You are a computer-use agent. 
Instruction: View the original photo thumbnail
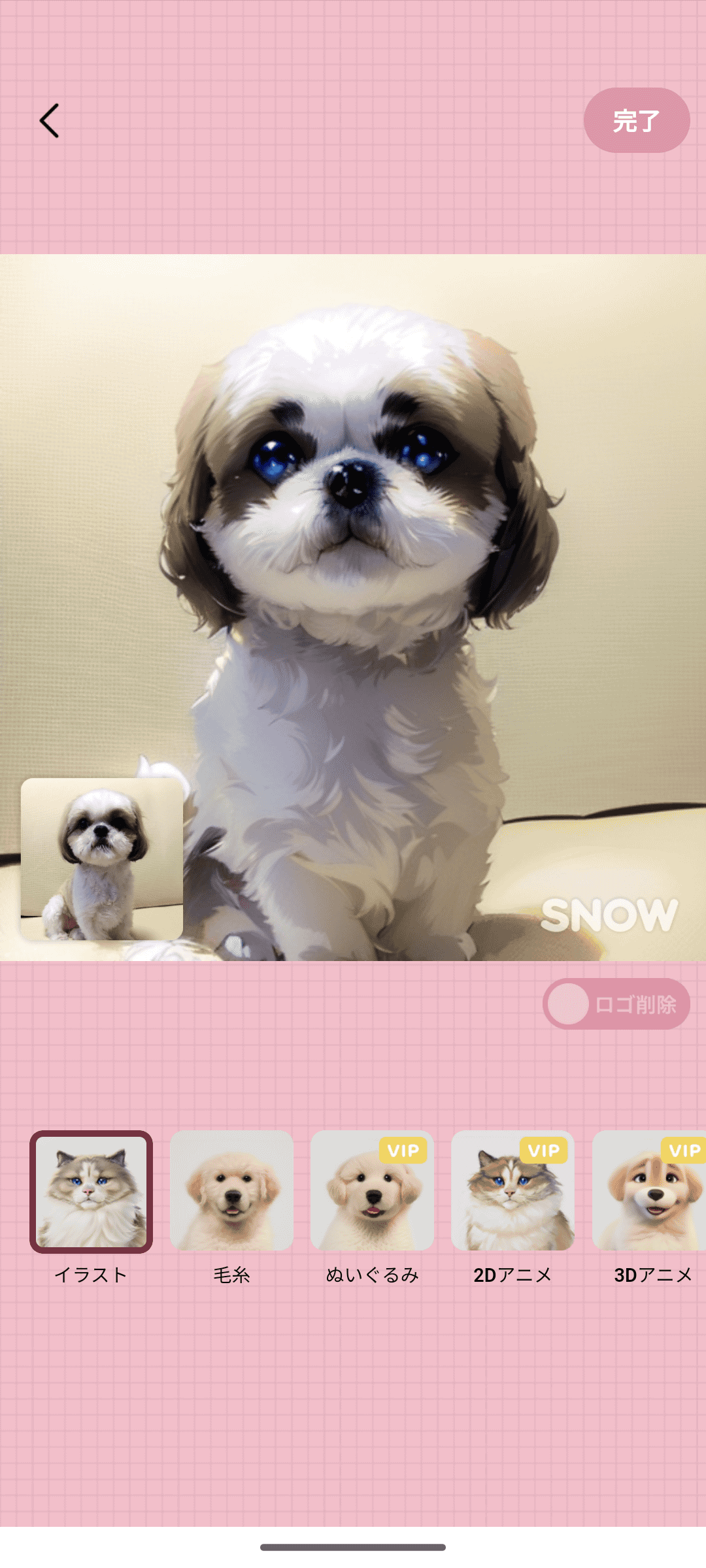[102, 858]
